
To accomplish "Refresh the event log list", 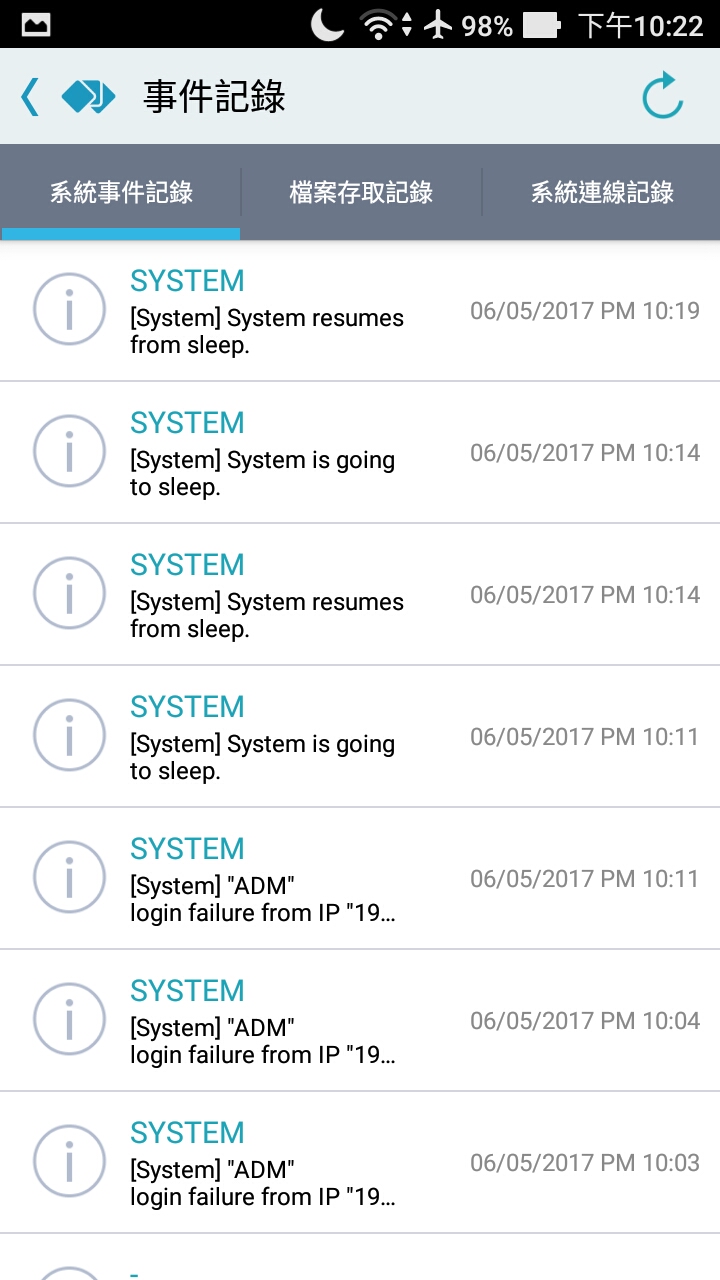I will (x=662, y=97).
